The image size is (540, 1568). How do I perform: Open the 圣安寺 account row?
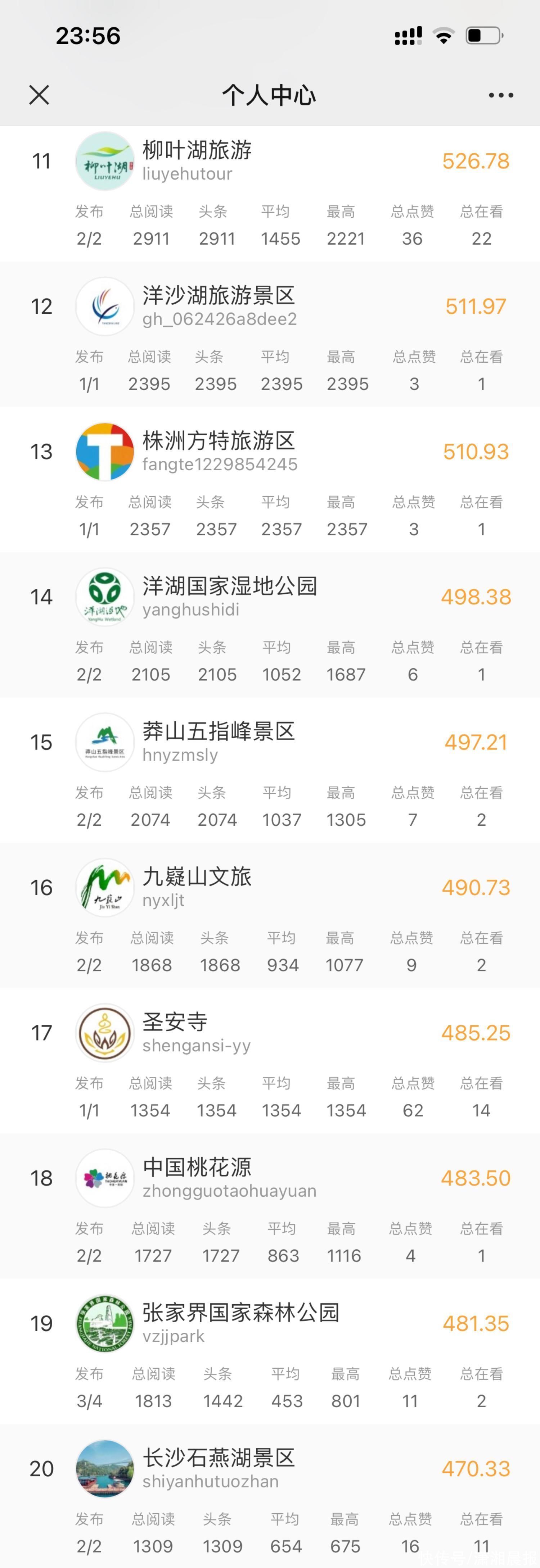point(175,1022)
